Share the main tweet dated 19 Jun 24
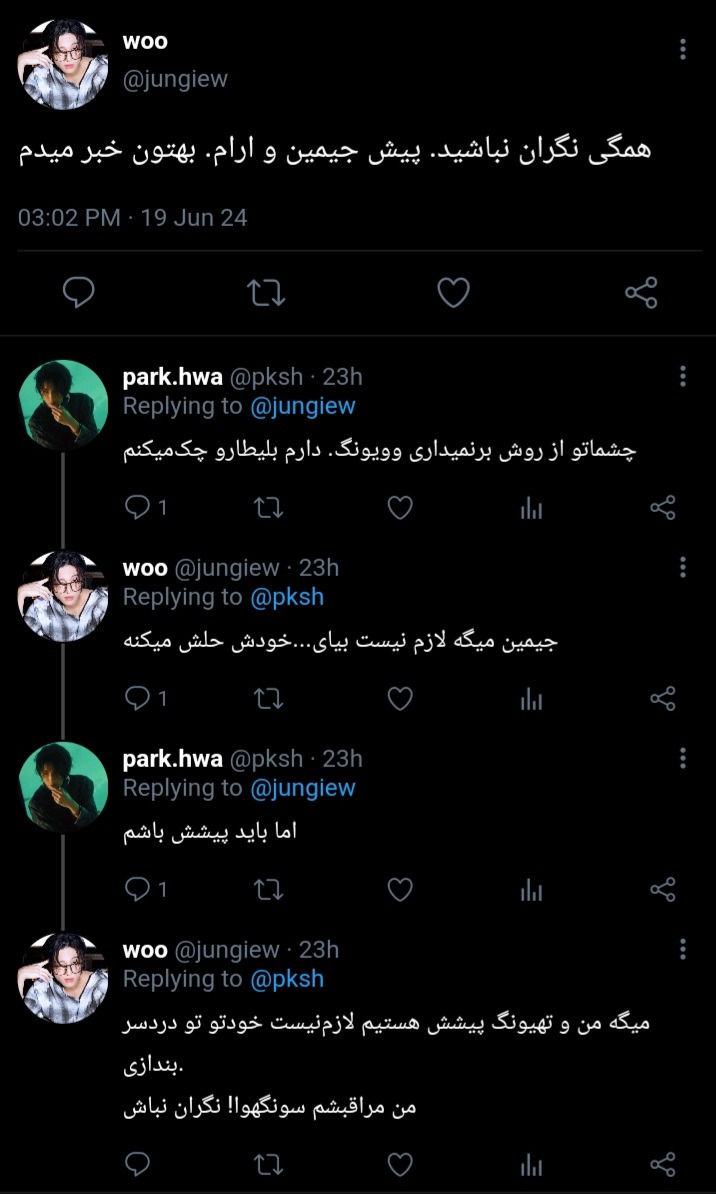 coord(641,293)
